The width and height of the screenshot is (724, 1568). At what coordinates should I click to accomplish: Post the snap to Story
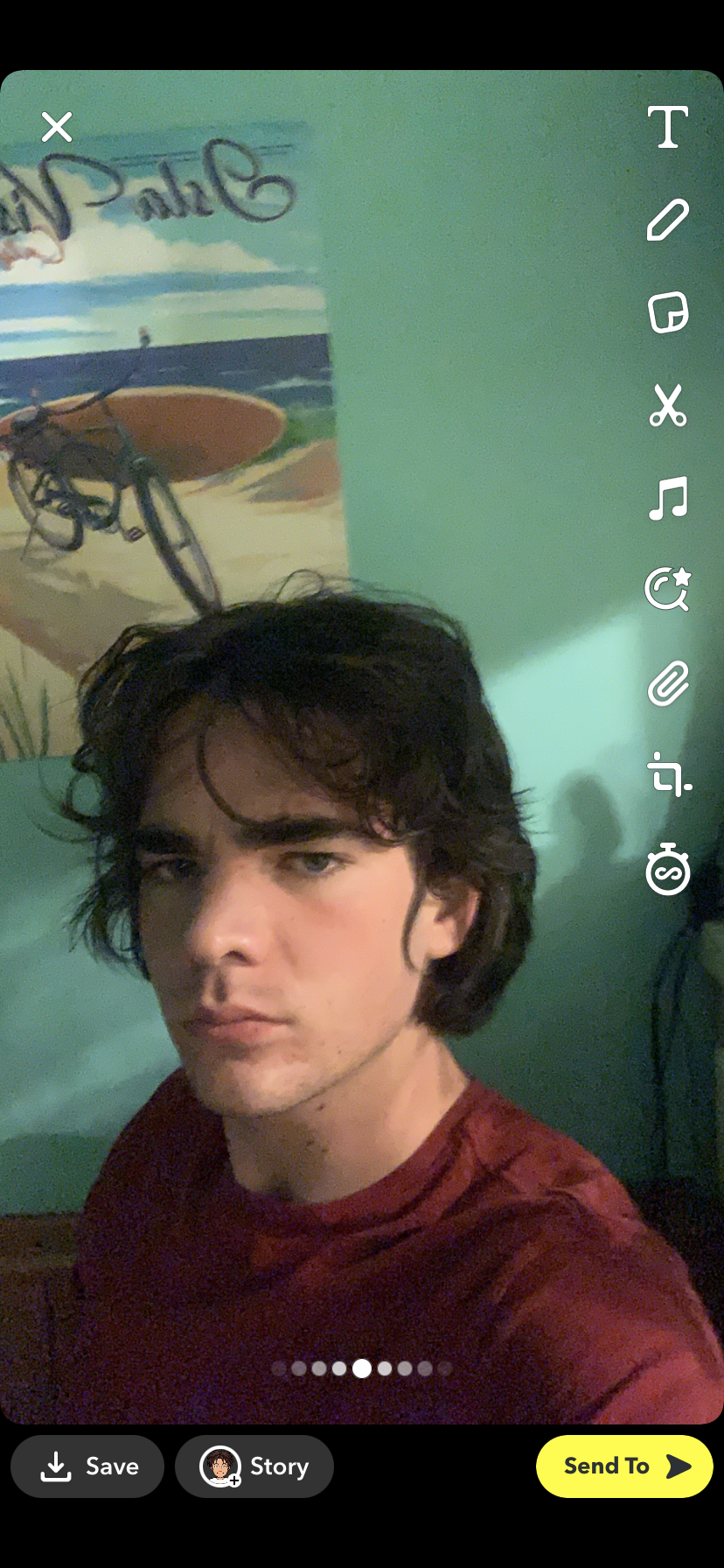[x=254, y=1466]
